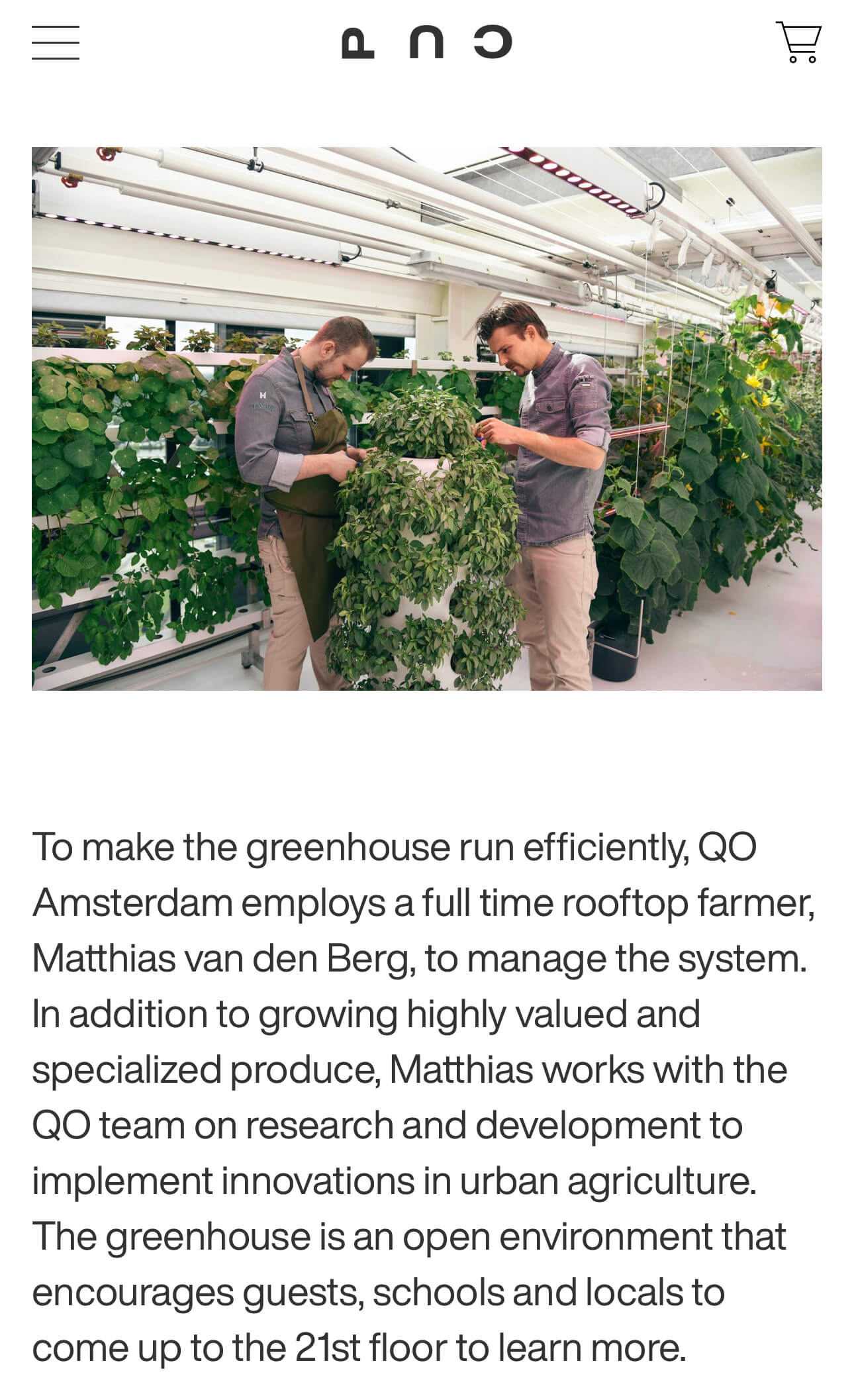Tap the site logo to go home
This screenshot has width=854, height=1400.
pos(426,43)
